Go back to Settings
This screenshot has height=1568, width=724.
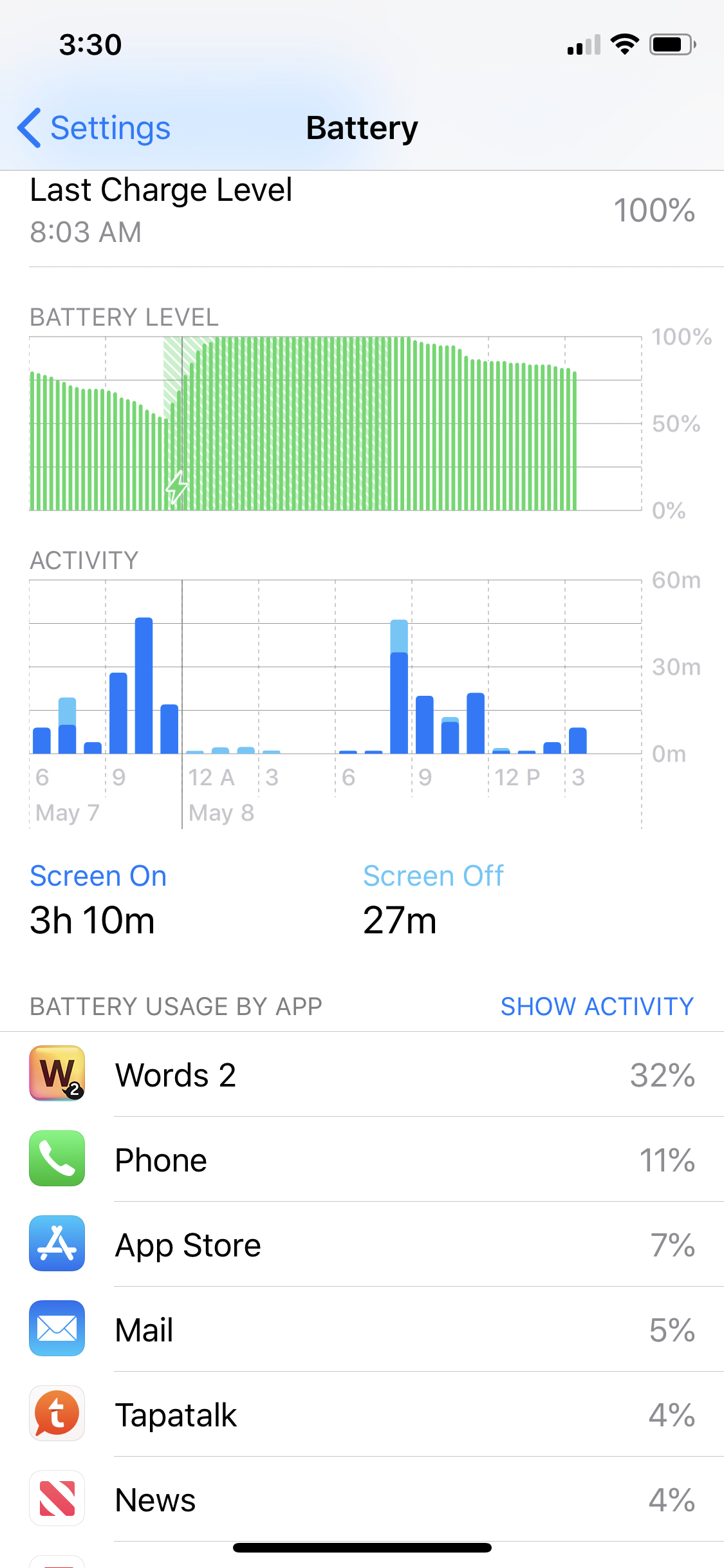point(94,128)
